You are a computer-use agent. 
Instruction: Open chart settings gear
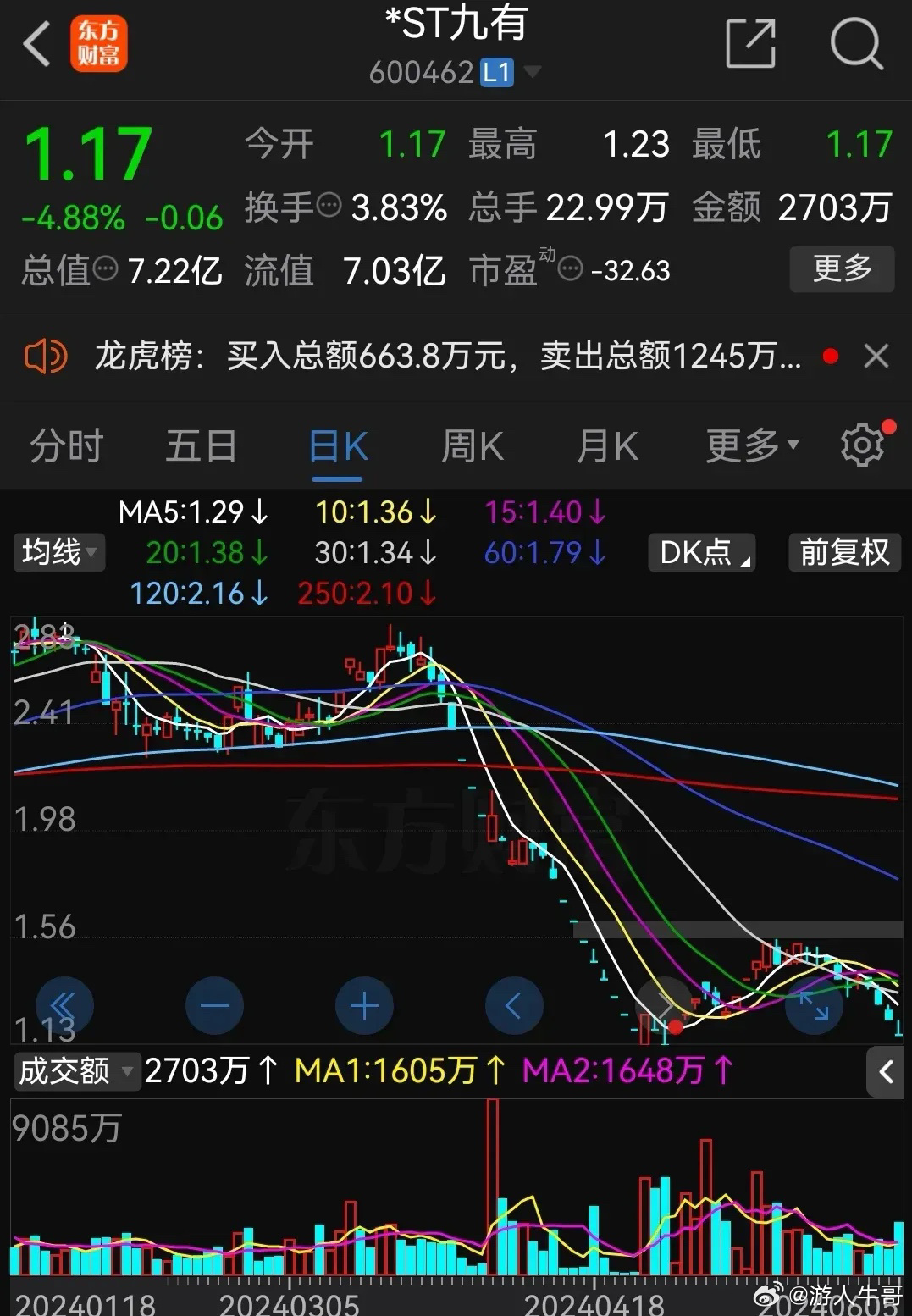(x=863, y=445)
